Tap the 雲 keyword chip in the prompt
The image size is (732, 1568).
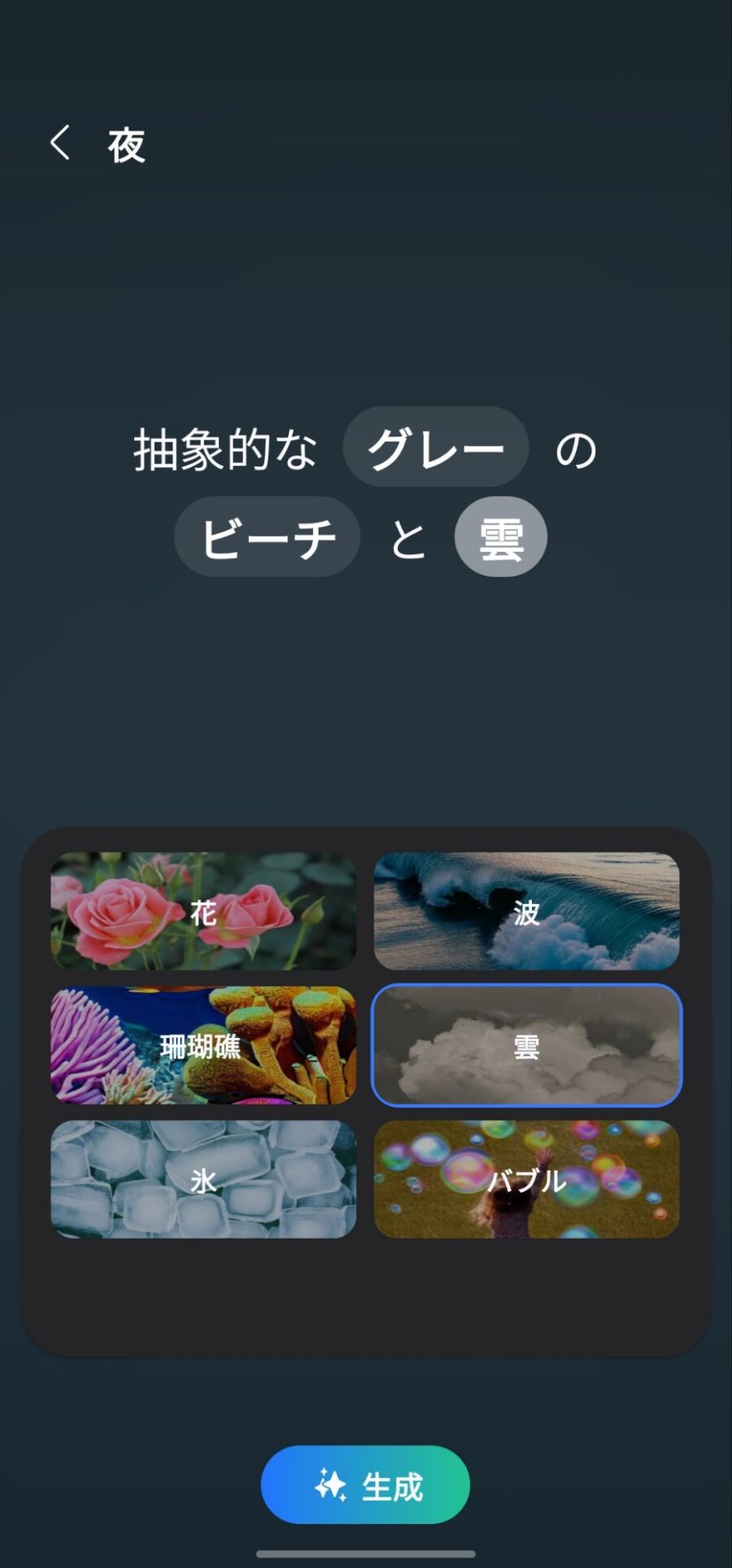point(500,537)
